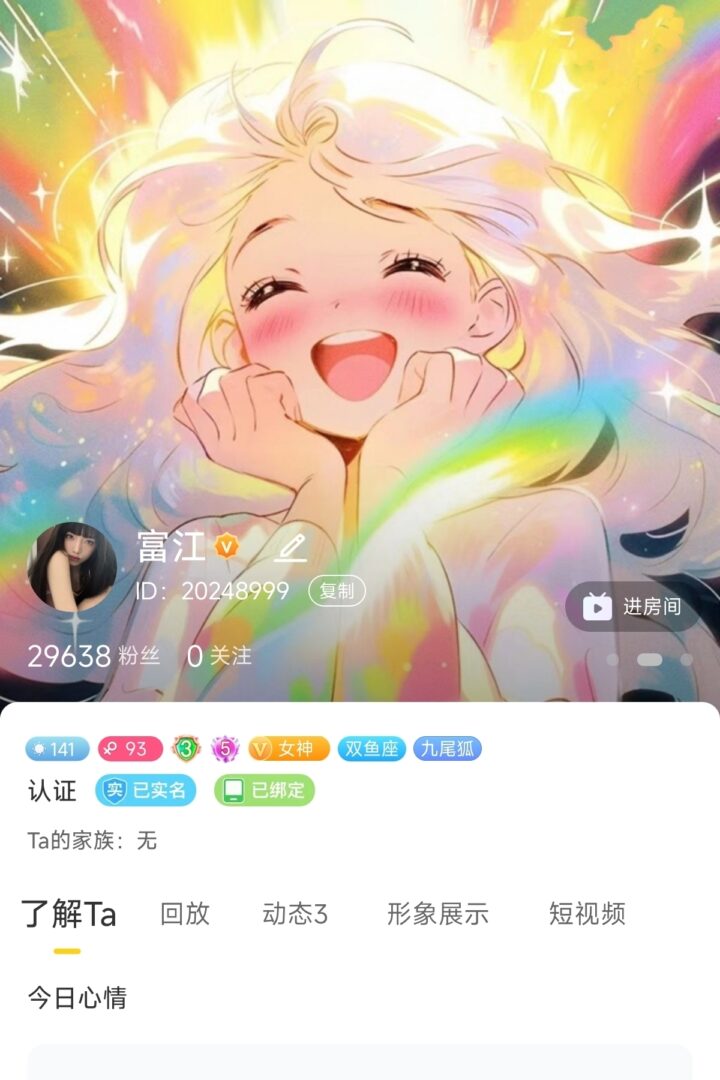Copy the user ID with 复制
Viewport: 720px width, 1080px height.
click(x=336, y=591)
